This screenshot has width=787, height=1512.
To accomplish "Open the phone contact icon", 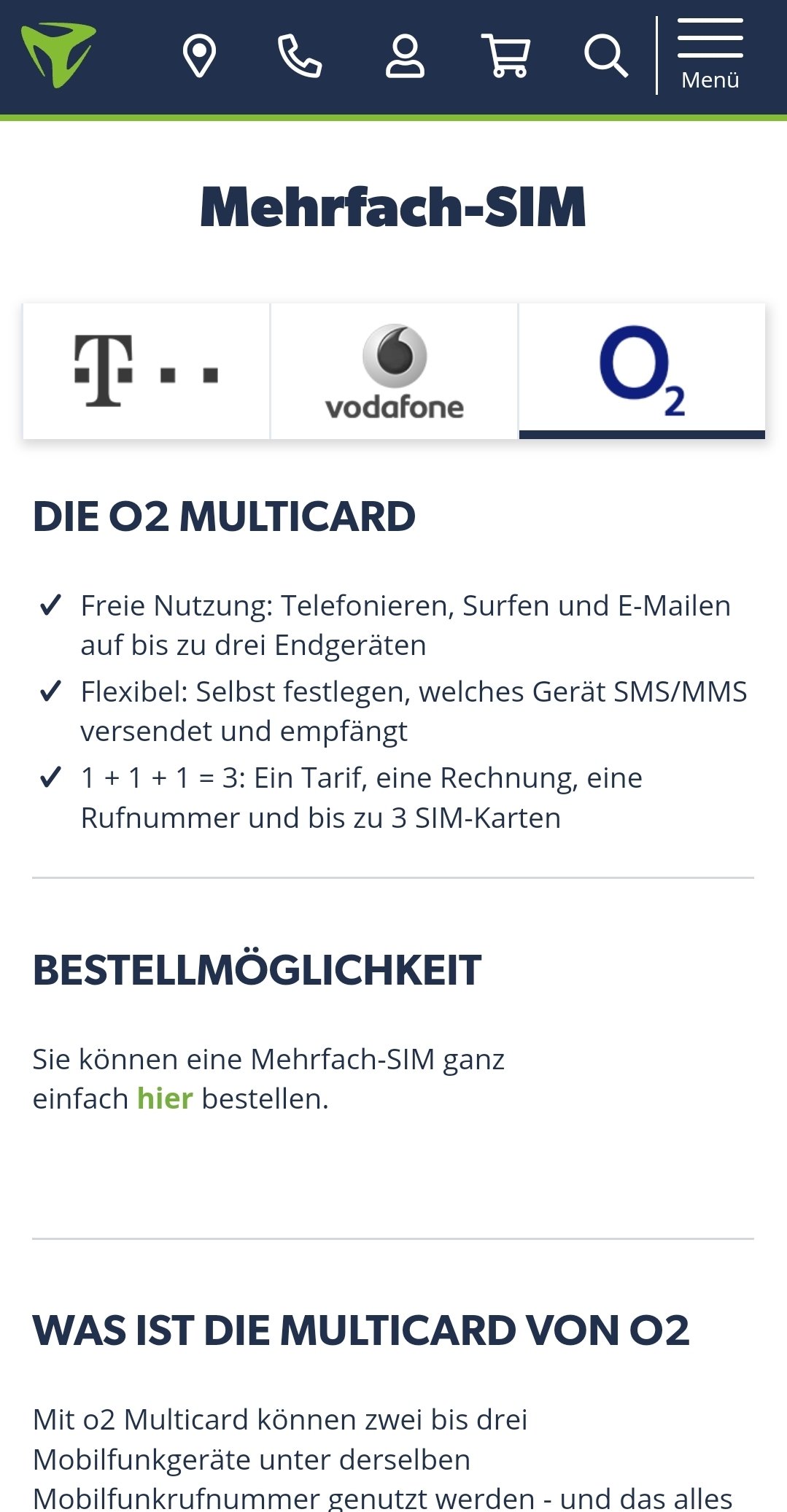I will tap(300, 56).
